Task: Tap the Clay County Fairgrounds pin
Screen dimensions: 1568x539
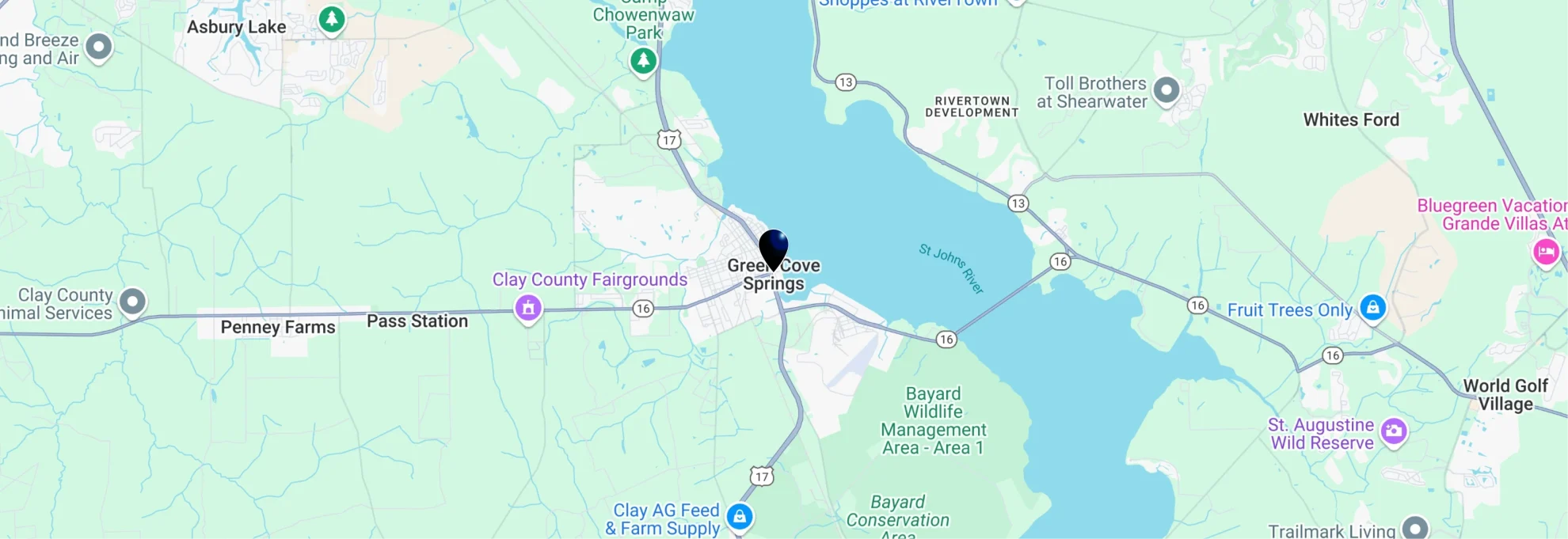Action: pos(528,307)
